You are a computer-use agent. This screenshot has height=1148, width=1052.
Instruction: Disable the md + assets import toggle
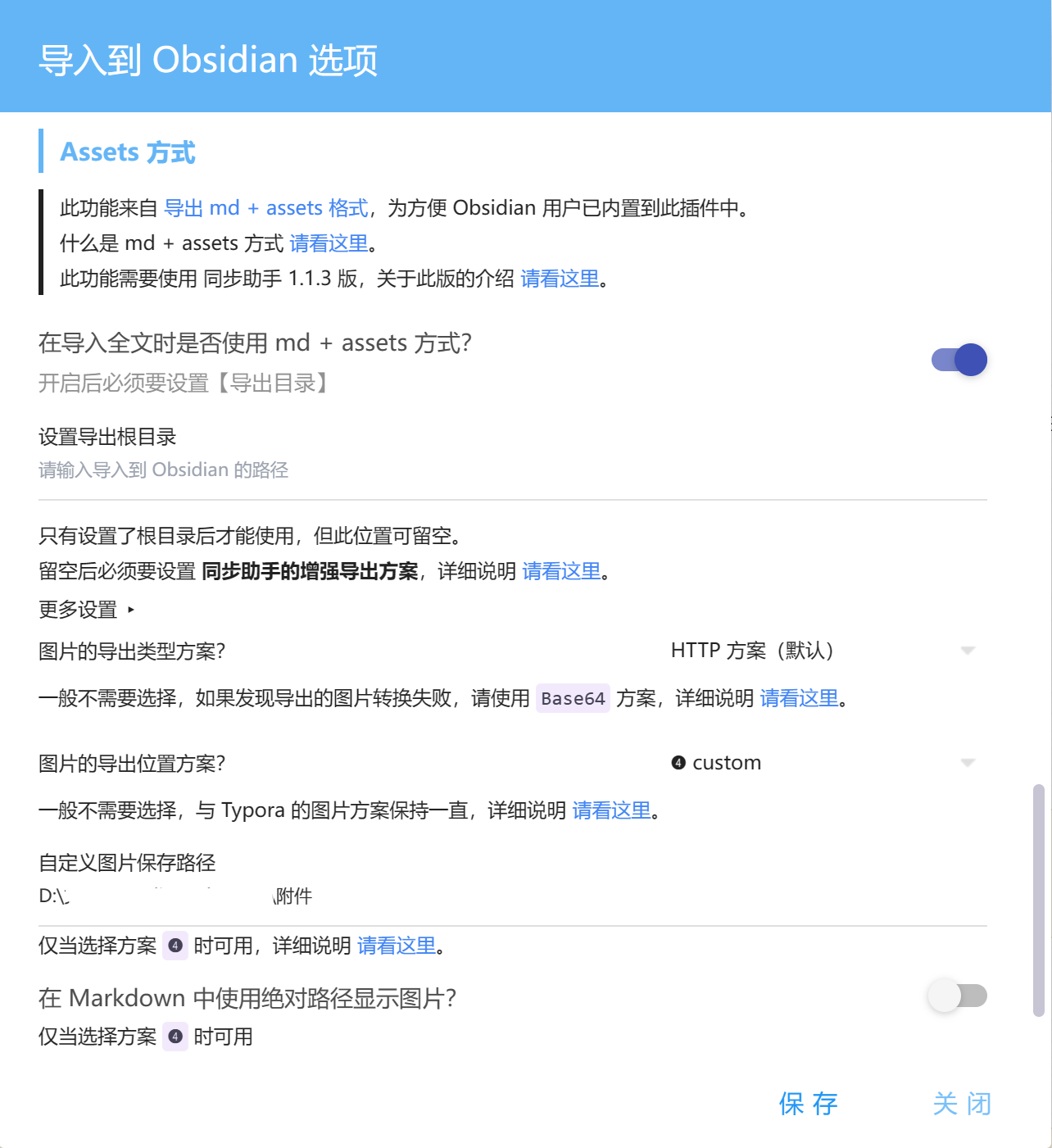point(959,359)
